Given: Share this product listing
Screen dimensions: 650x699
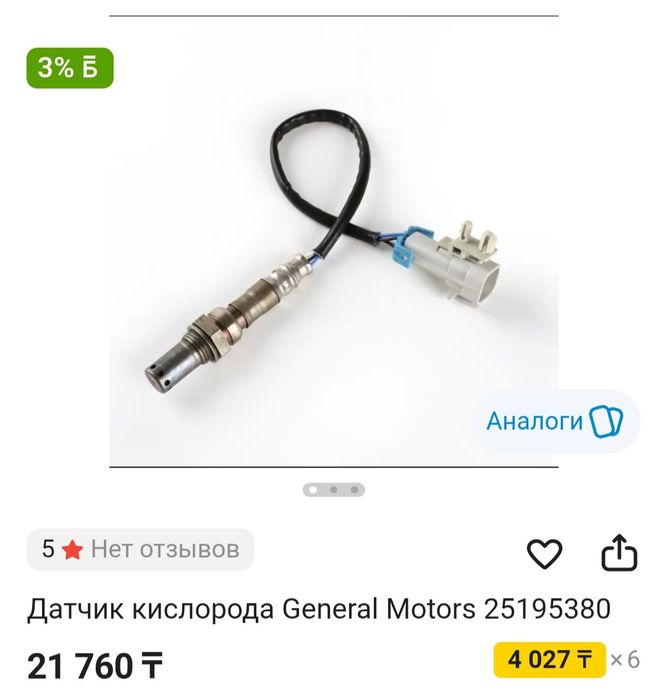Looking at the screenshot, I should pos(618,552).
